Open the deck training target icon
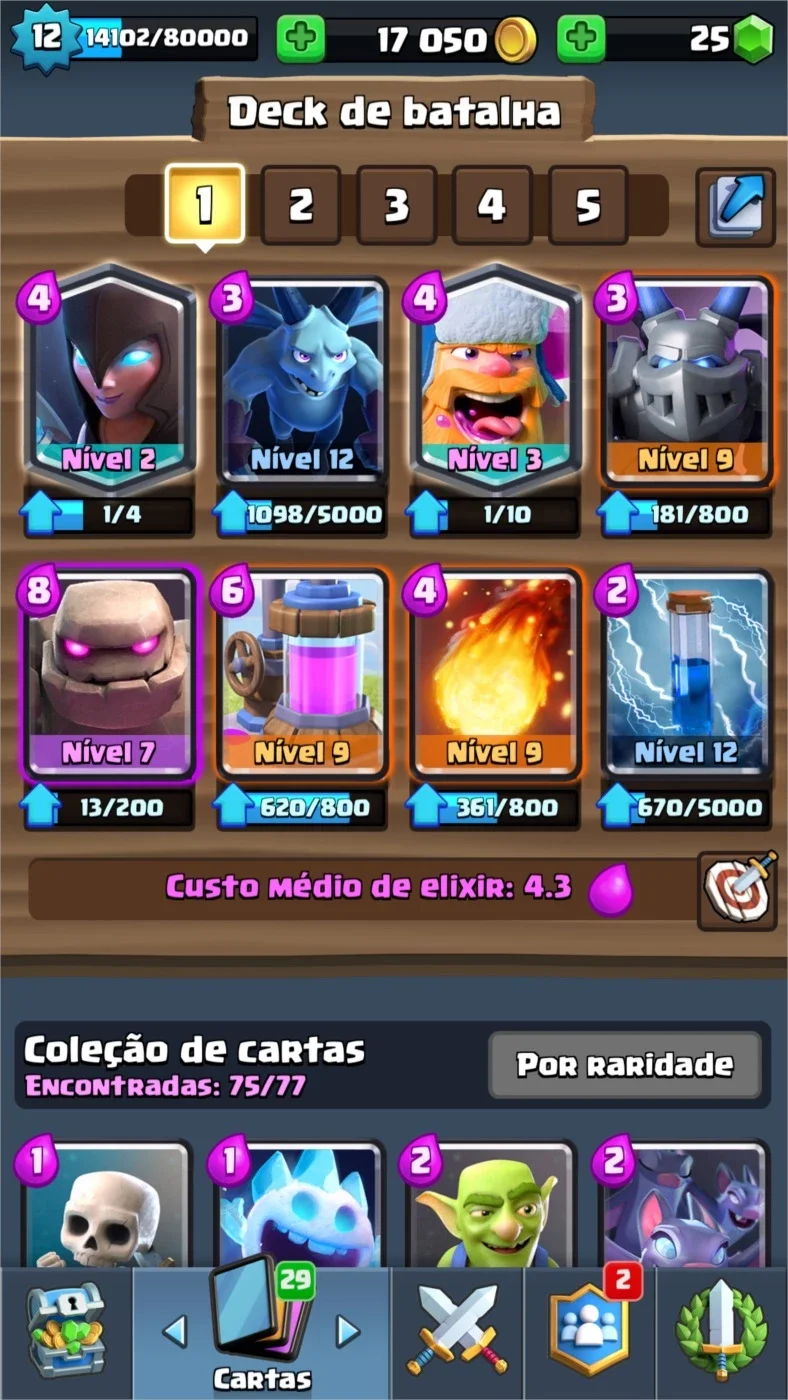This screenshot has height=1400, width=788. 737,890
